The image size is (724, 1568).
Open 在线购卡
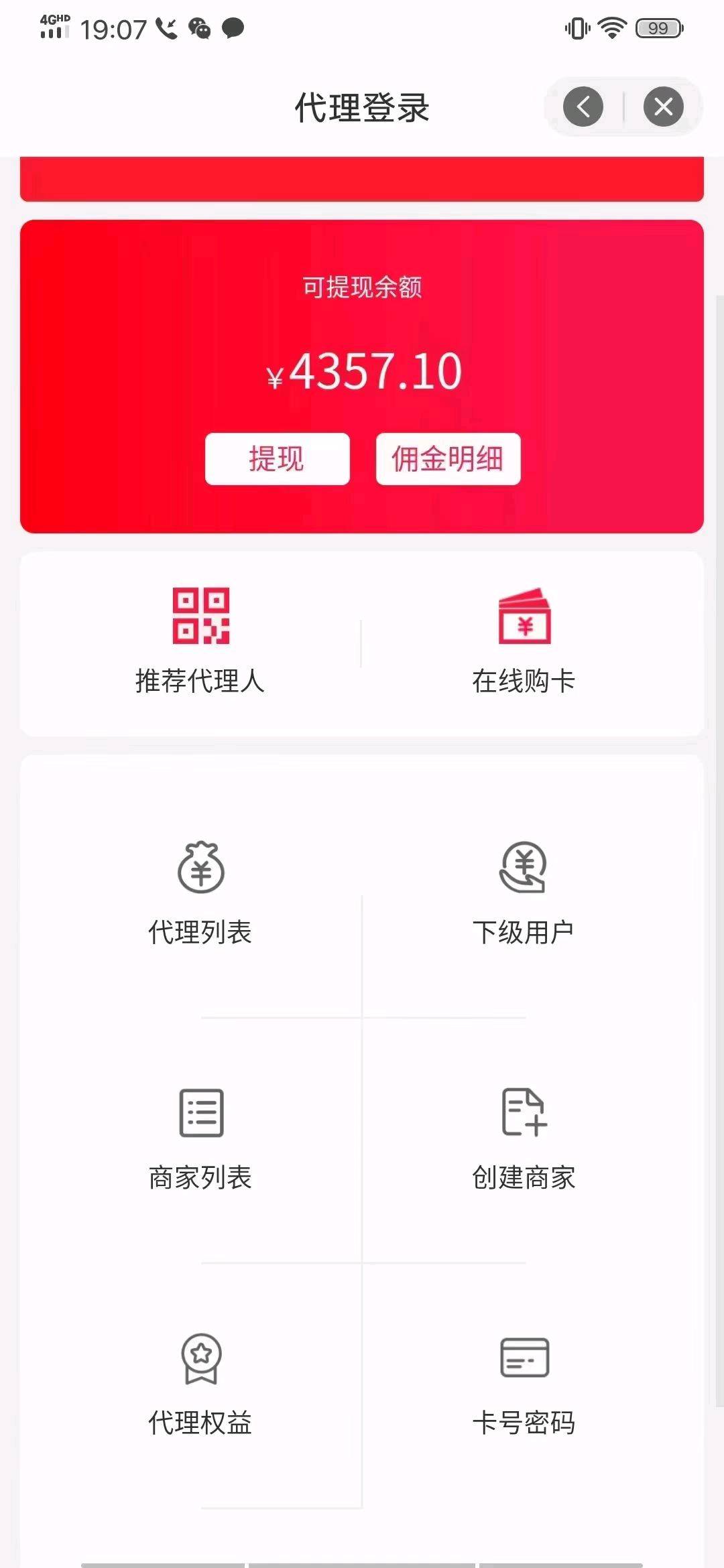524,642
